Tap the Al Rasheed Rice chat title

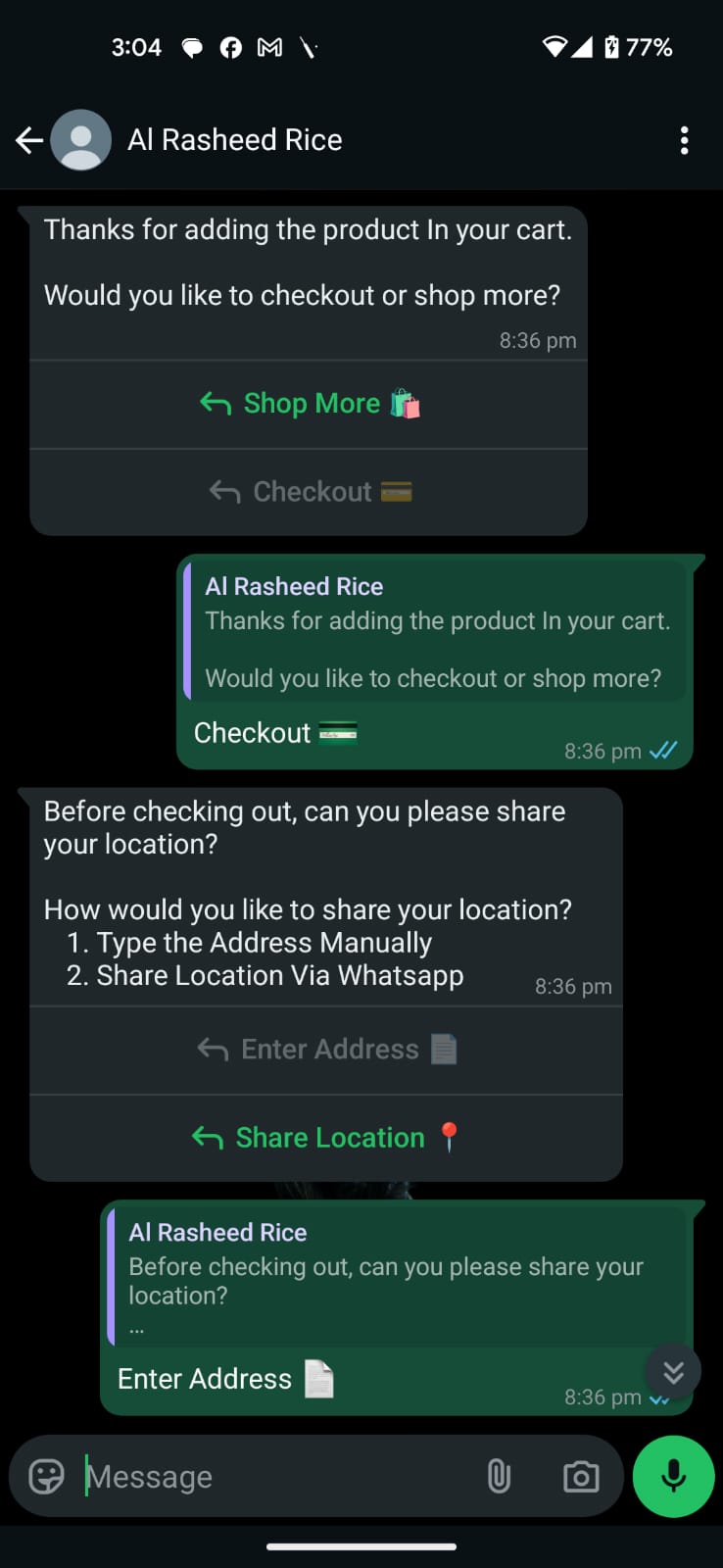point(235,139)
